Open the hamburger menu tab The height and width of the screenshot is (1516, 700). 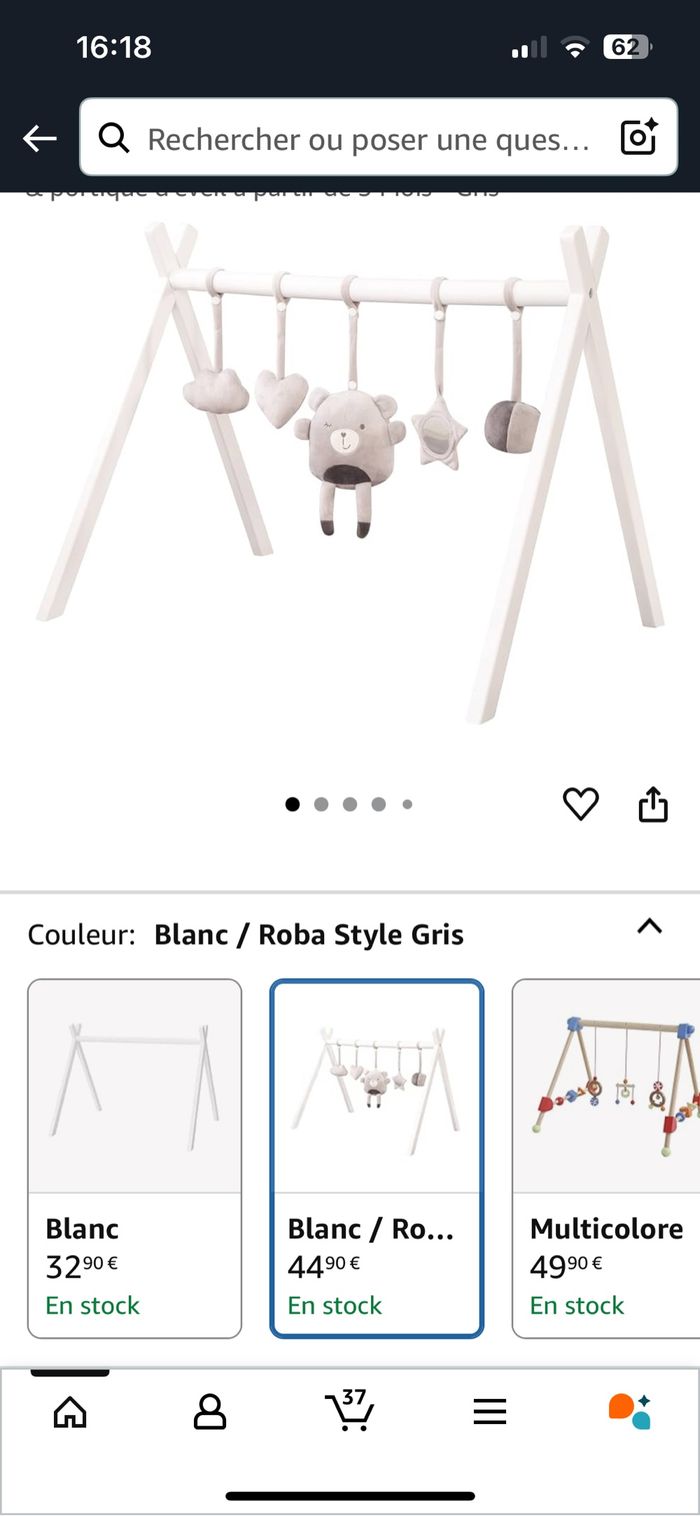[490, 1412]
